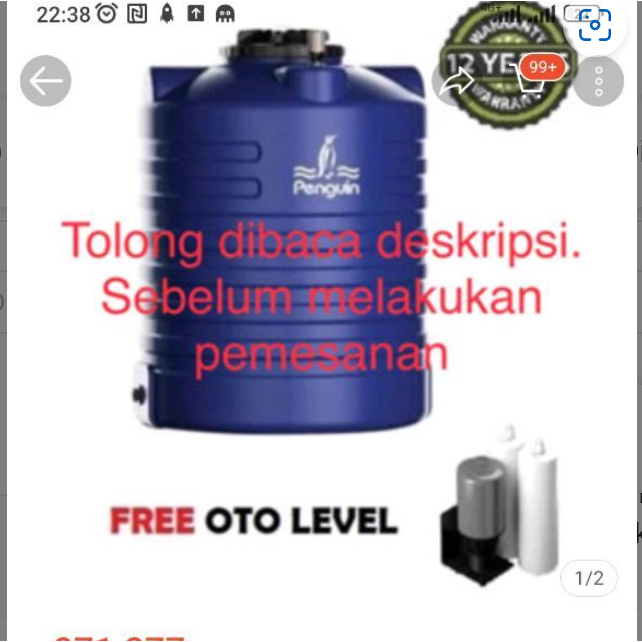Open the three-dot overflow menu
This screenshot has height=642, width=642.
[x=599, y=82]
